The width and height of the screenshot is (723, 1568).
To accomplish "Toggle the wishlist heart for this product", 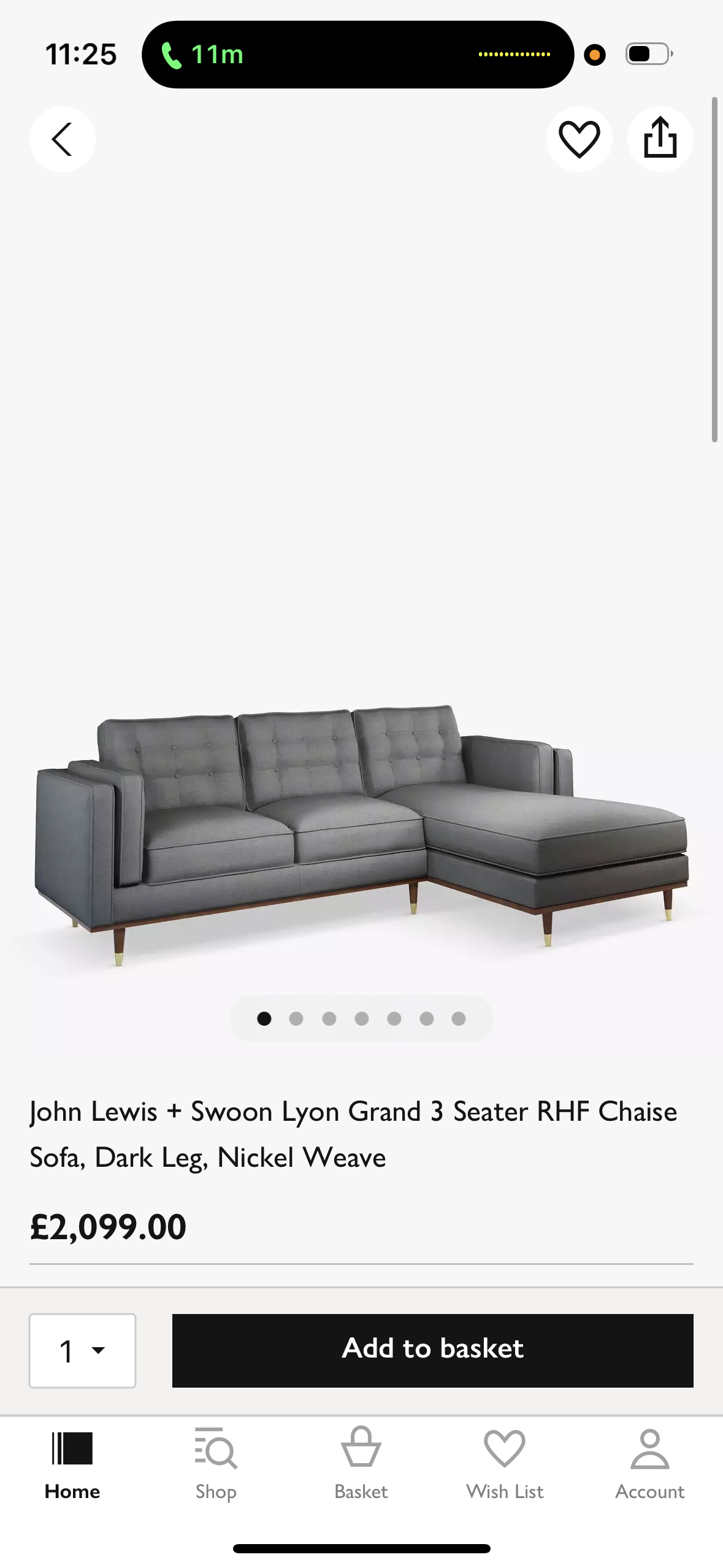I will click(x=579, y=139).
